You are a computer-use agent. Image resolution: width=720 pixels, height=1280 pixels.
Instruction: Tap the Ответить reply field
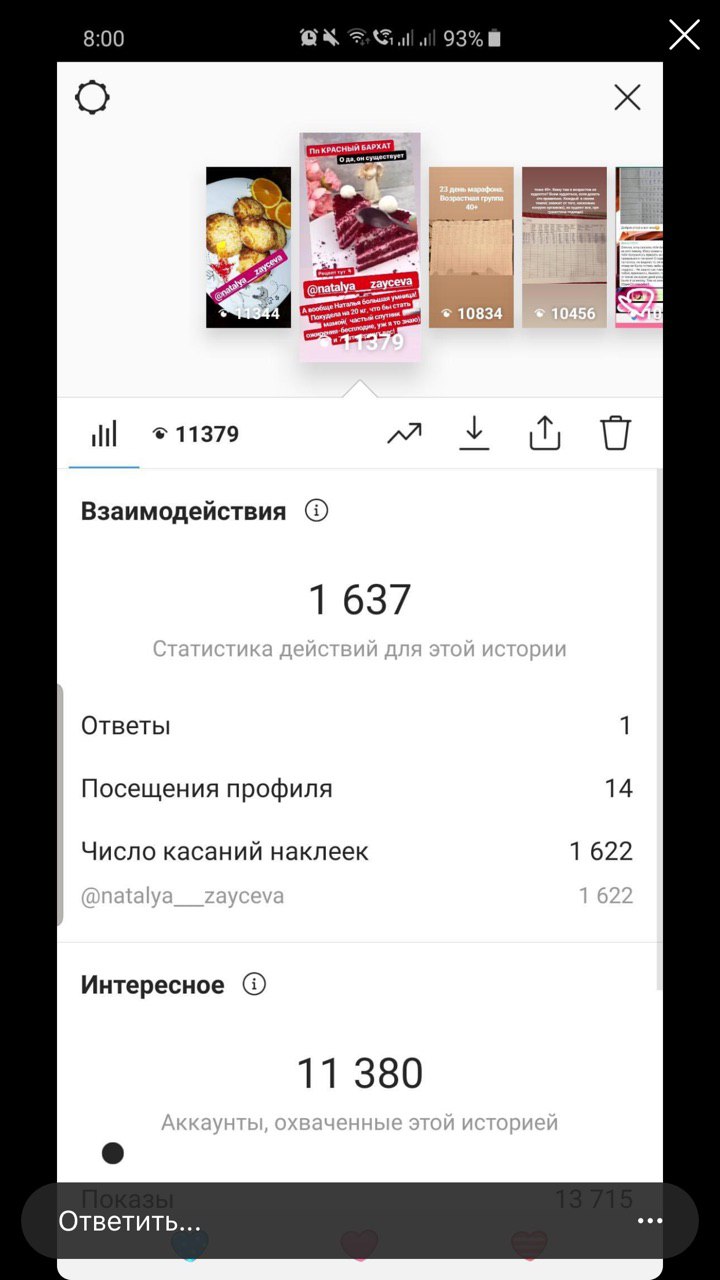(300, 1221)
